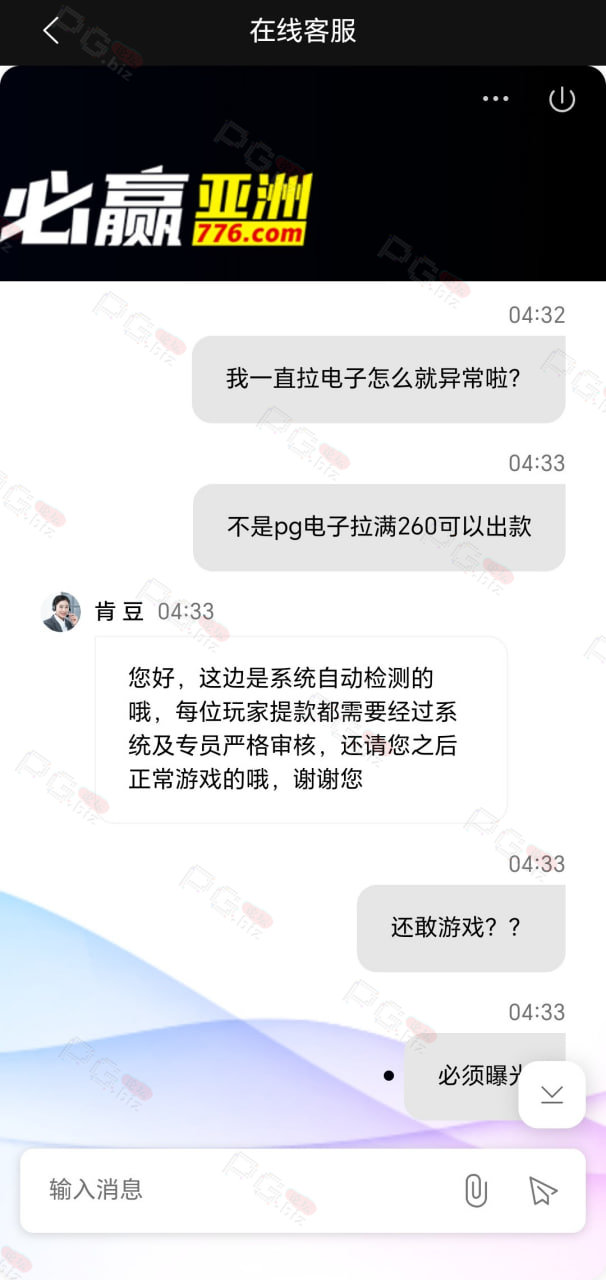The image size is (606, 1280).
Task: Jump to latest message with down arrow button
Action: coord(552,1094)
